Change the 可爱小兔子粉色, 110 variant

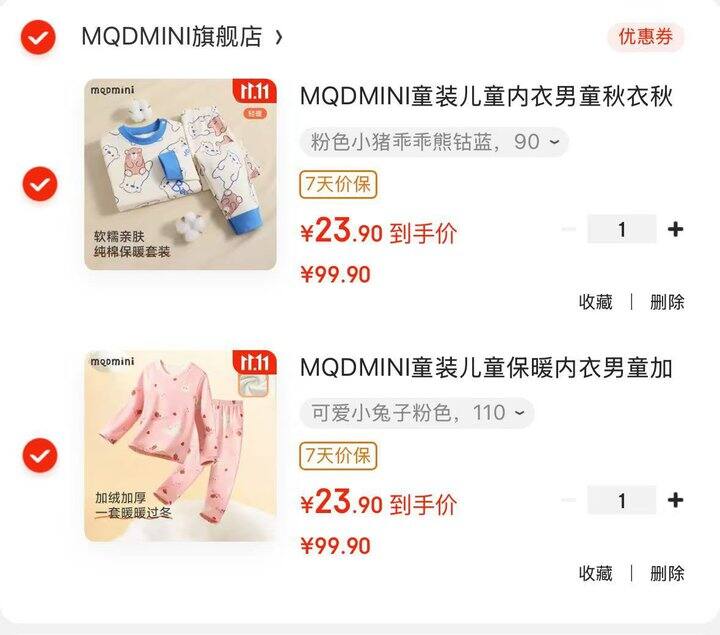[416, 412]
